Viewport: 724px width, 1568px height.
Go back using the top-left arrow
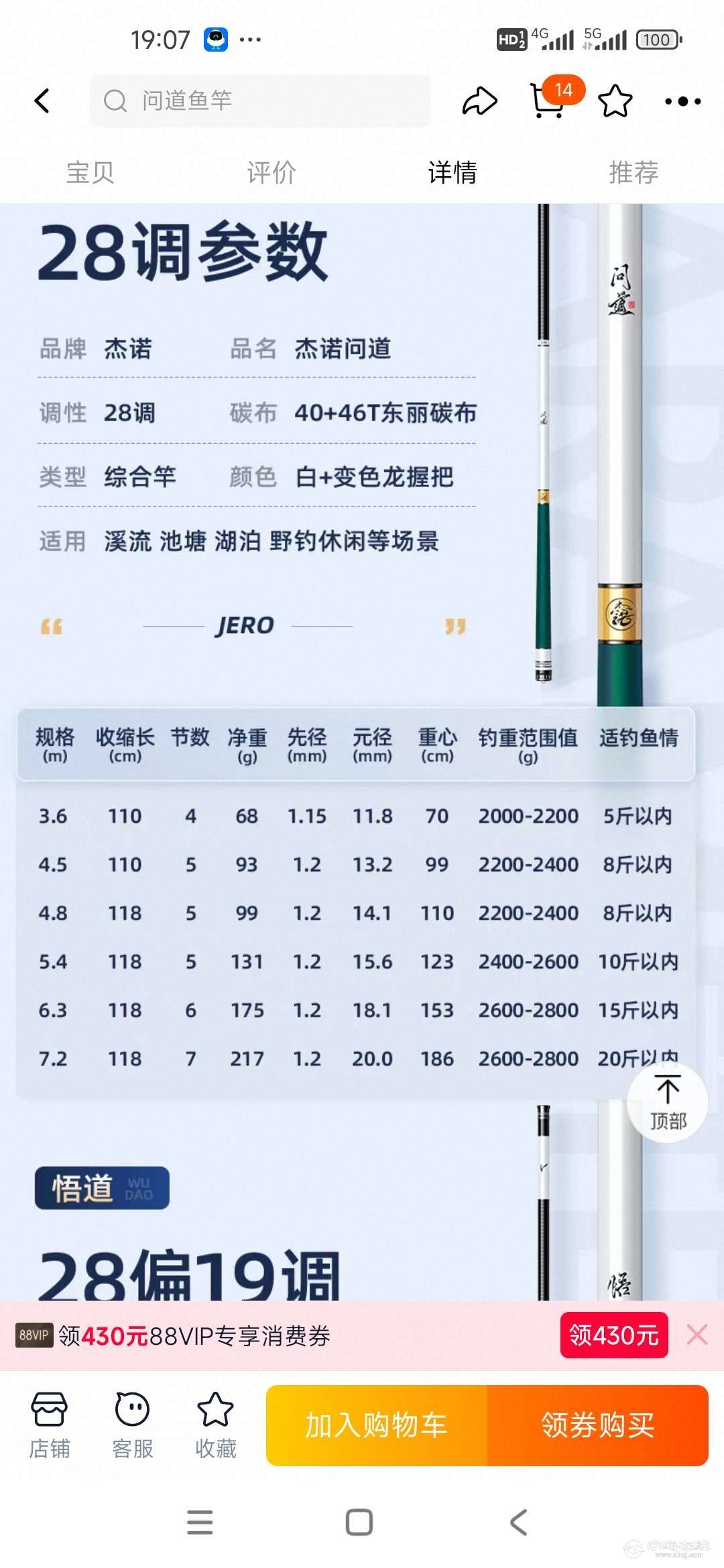point(42,101)
